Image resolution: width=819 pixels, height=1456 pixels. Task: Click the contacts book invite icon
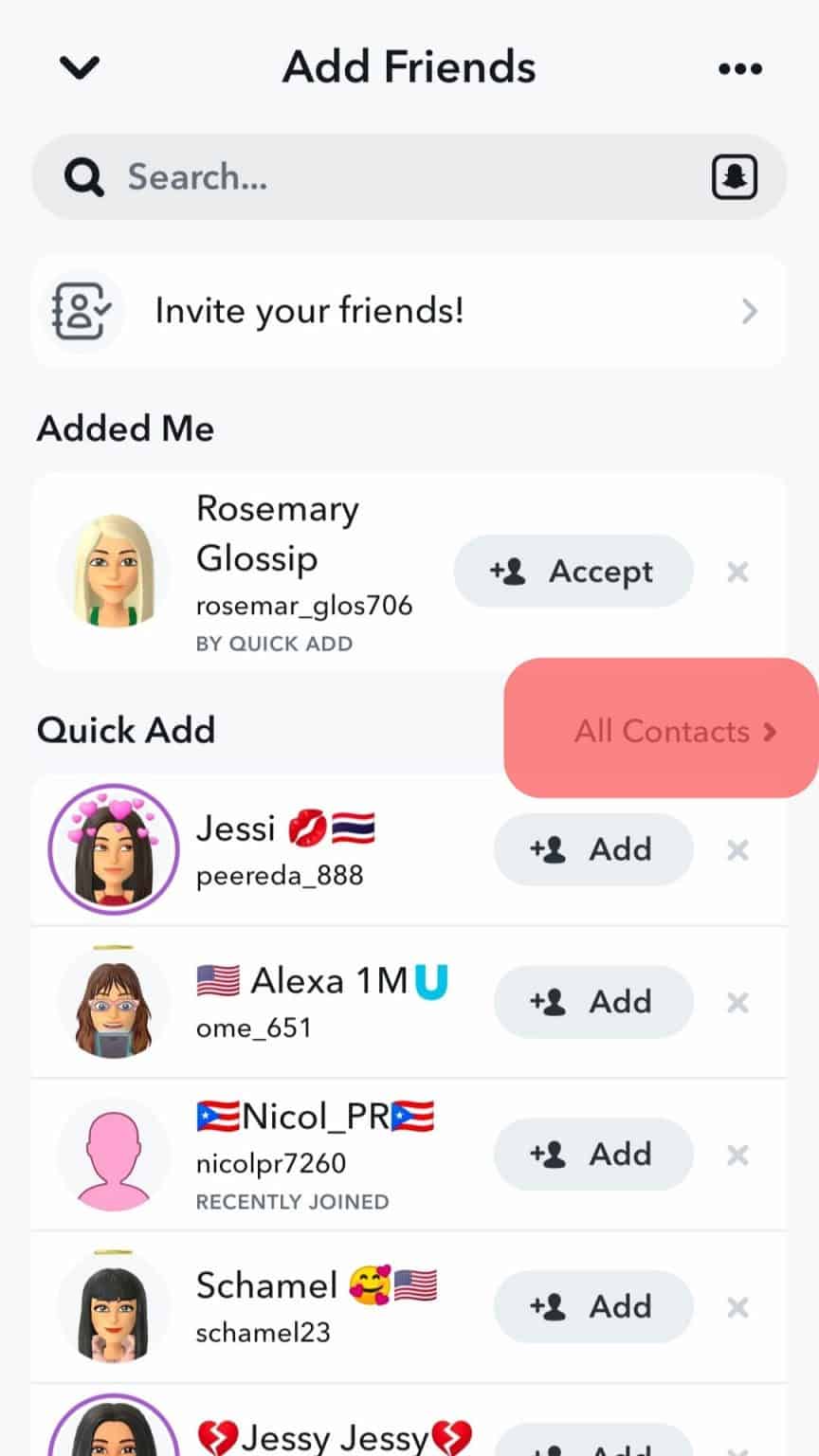(x=81, y=311)
